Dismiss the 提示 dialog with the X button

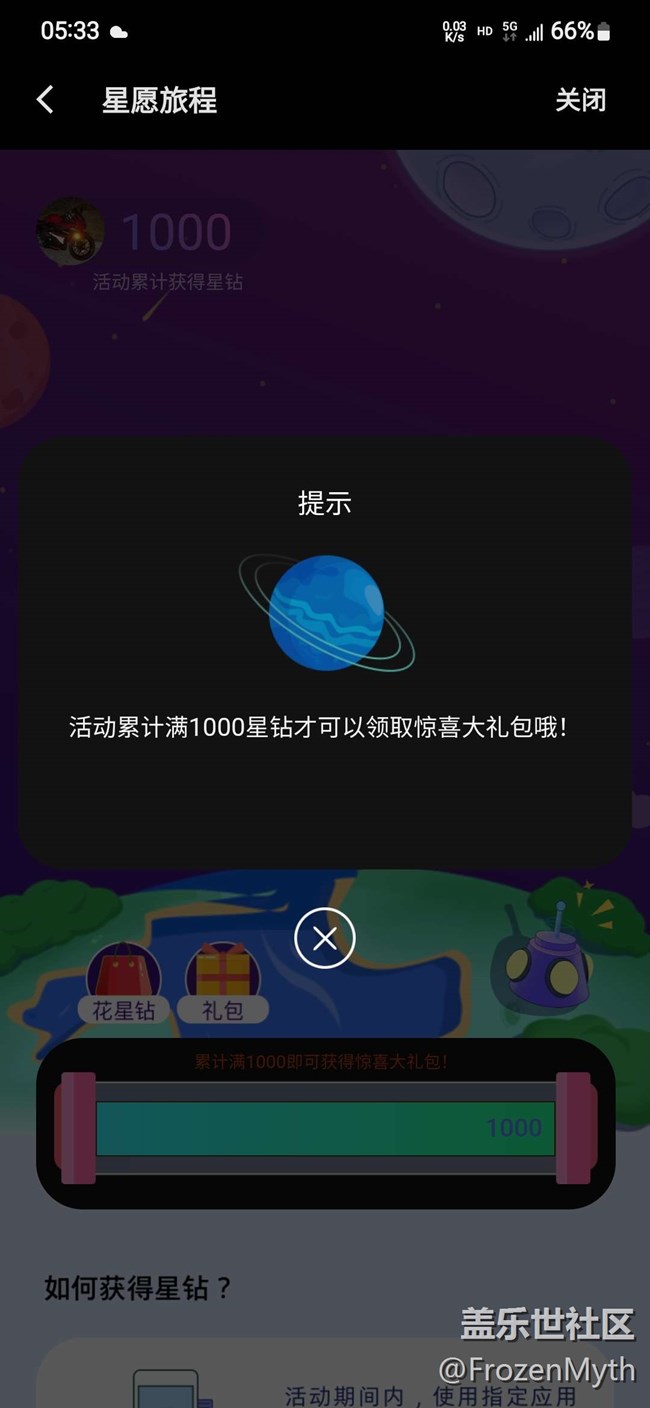pos(325,938)
